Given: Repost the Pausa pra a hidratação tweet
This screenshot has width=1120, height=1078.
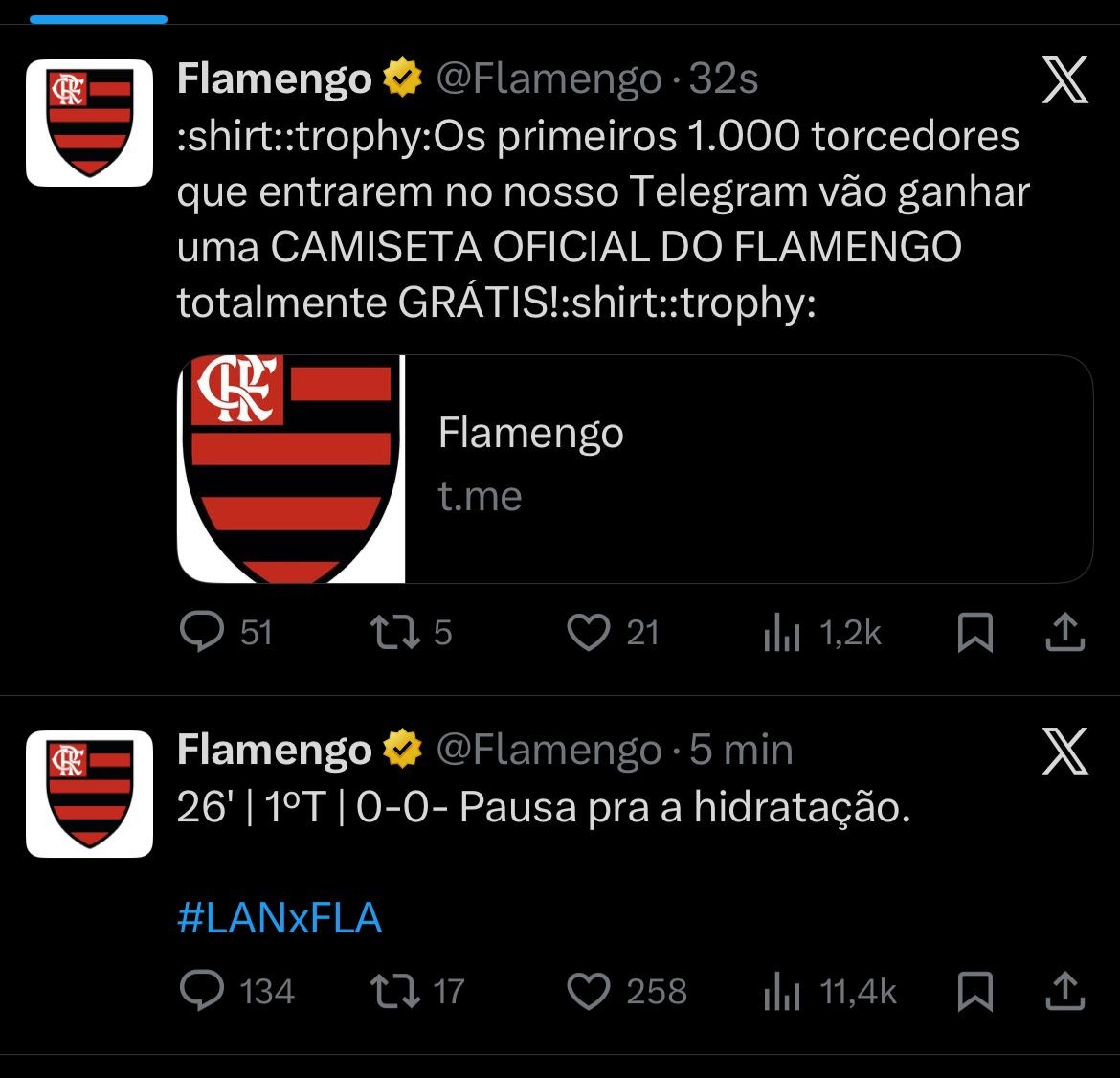Looking at the screenshot, I should (394, 991).
